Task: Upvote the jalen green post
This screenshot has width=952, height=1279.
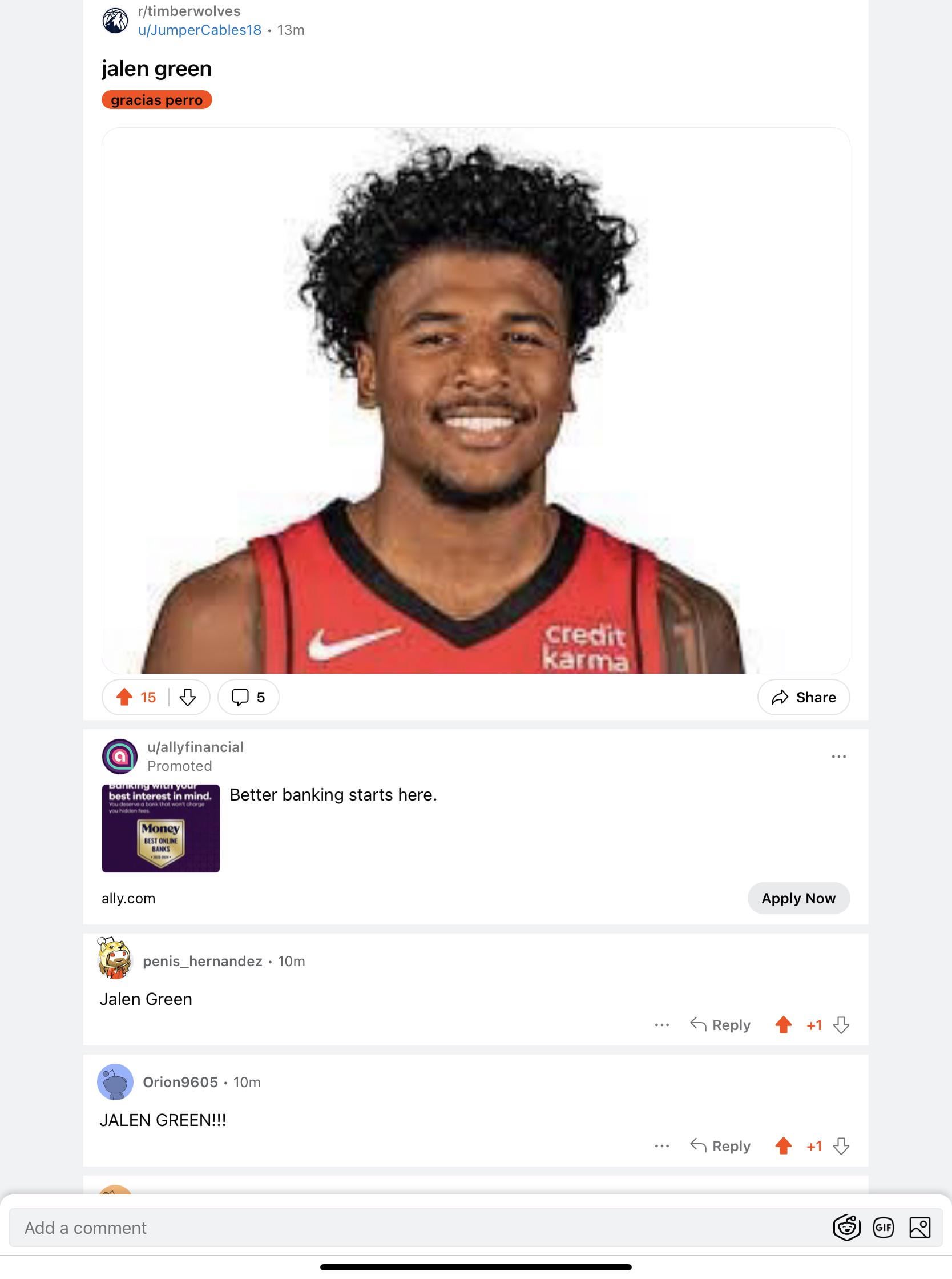Action: (124, 697)
